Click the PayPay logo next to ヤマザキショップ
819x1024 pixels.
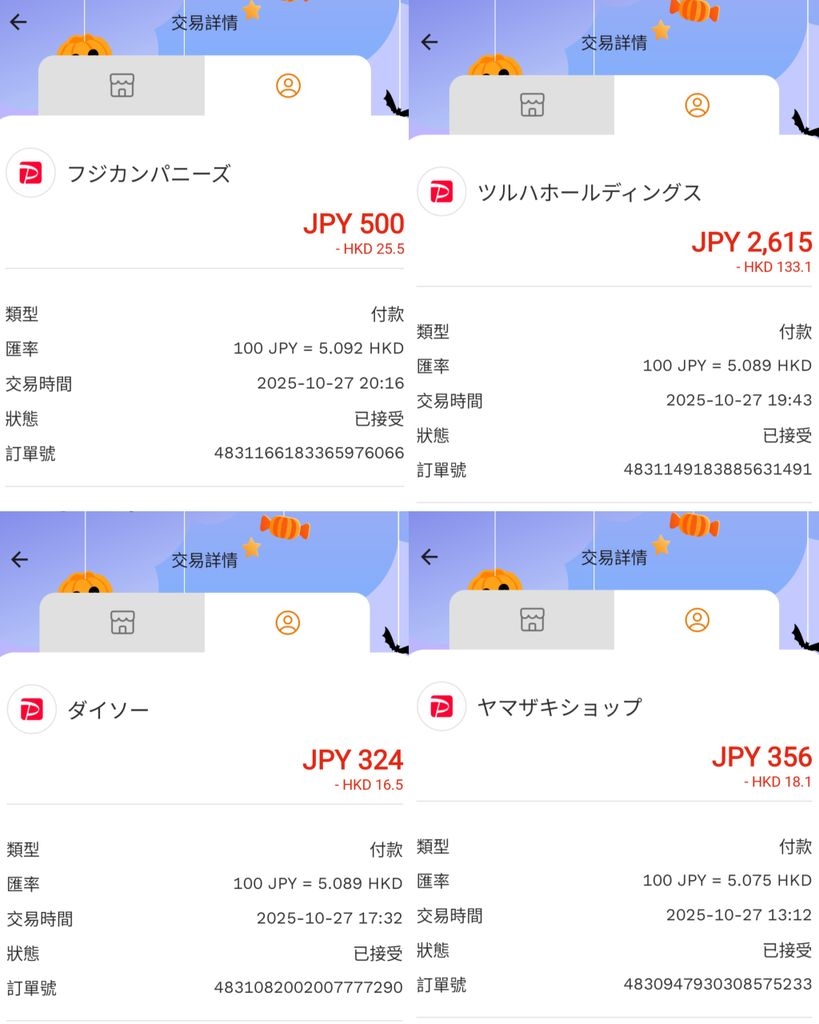coord(440,706)
